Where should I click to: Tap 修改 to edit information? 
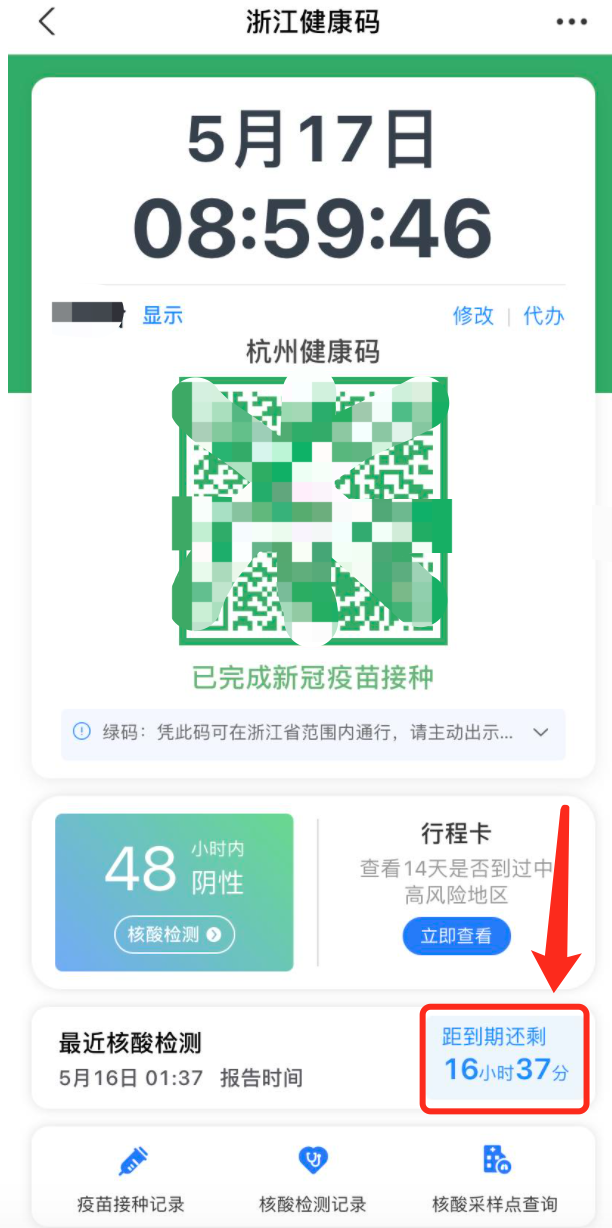[x=473, y=316]
